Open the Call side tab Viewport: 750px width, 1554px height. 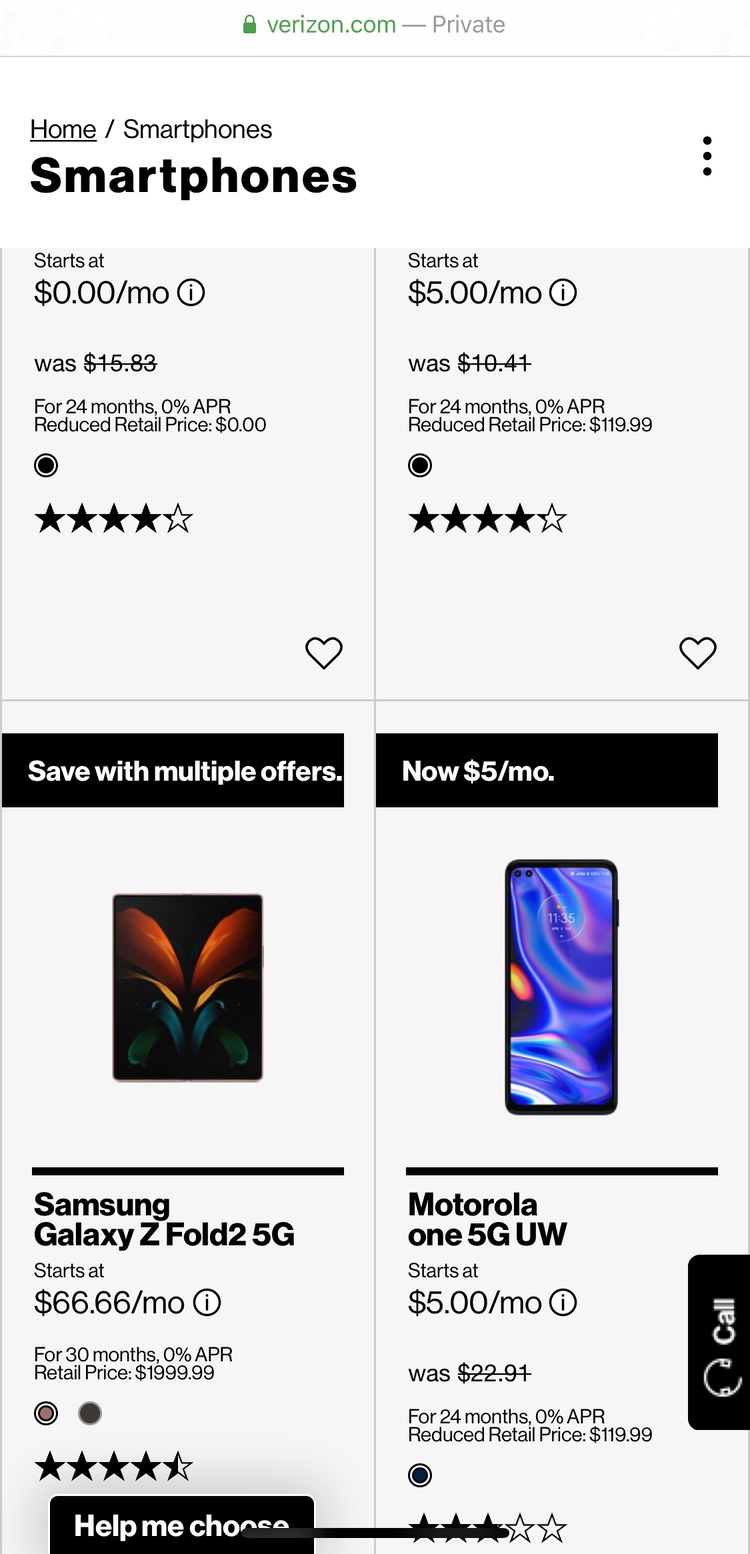point(720,1342)
